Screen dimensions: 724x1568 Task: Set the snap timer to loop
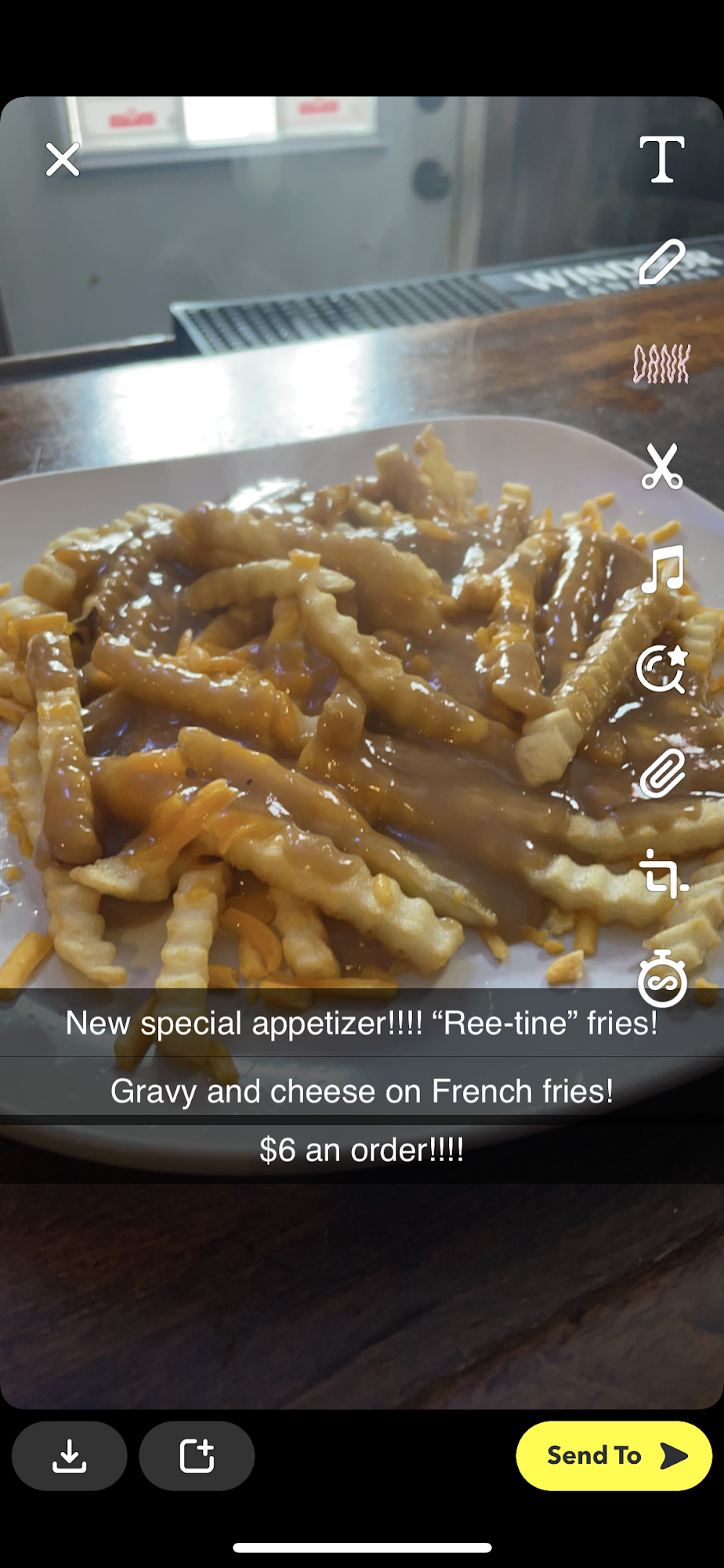[661, 978]
